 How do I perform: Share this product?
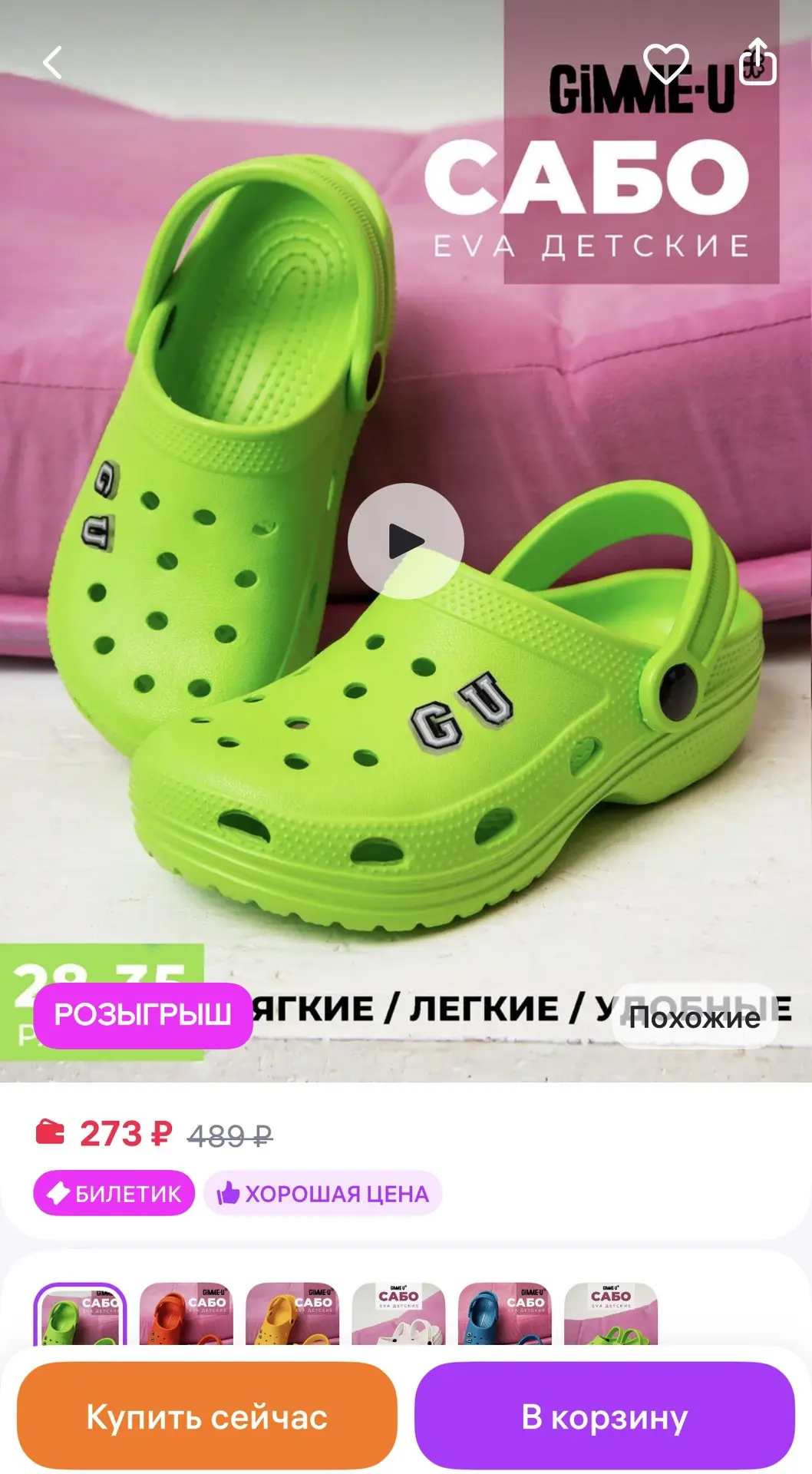click(757, 61)
